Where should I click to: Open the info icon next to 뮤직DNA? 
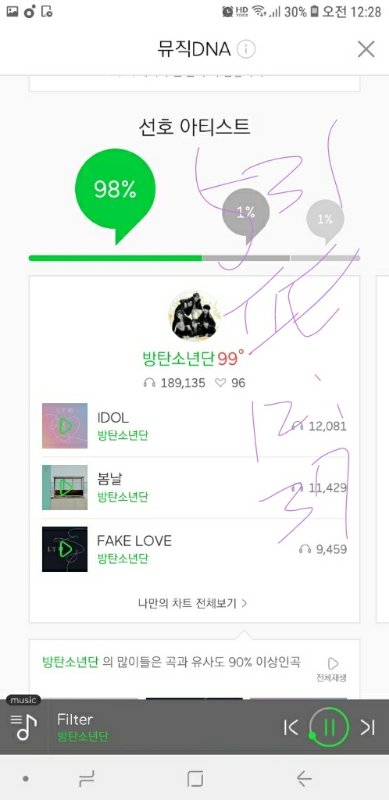[246, 49]
